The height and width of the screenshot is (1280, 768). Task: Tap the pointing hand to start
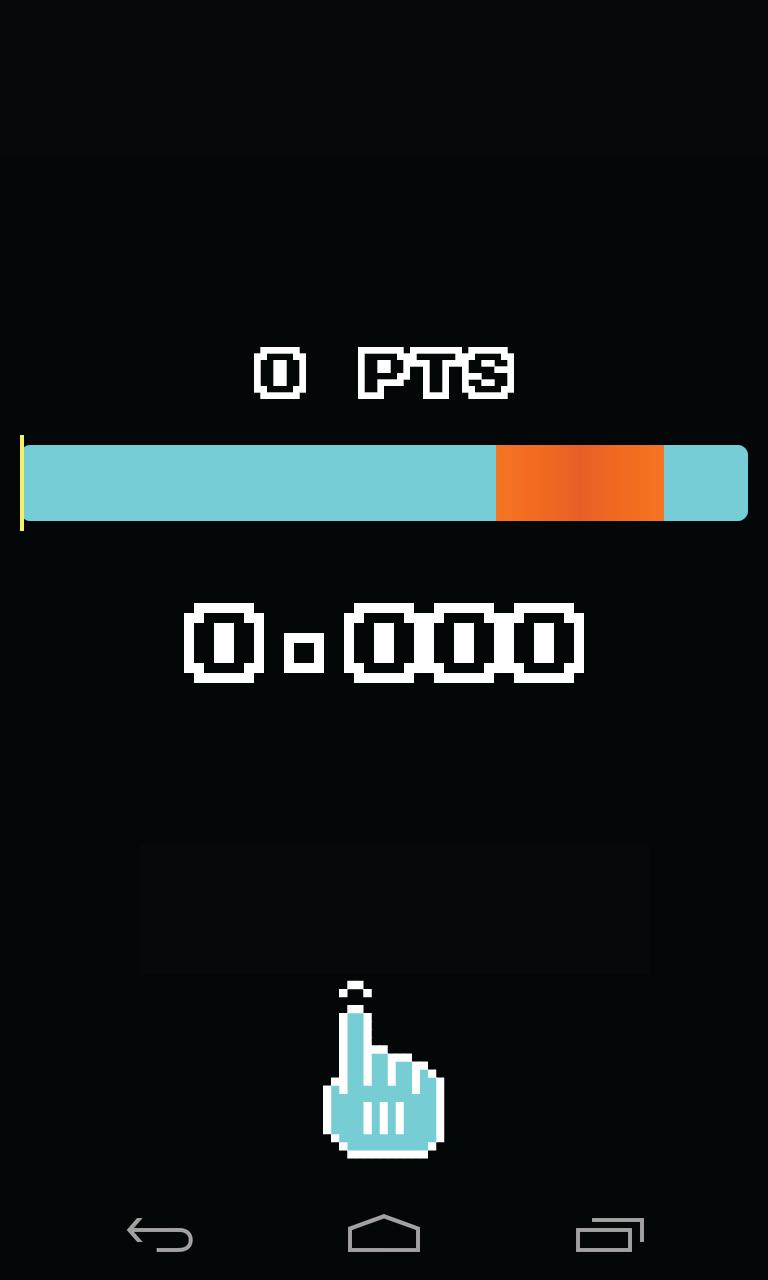(x=384, y=1070)
